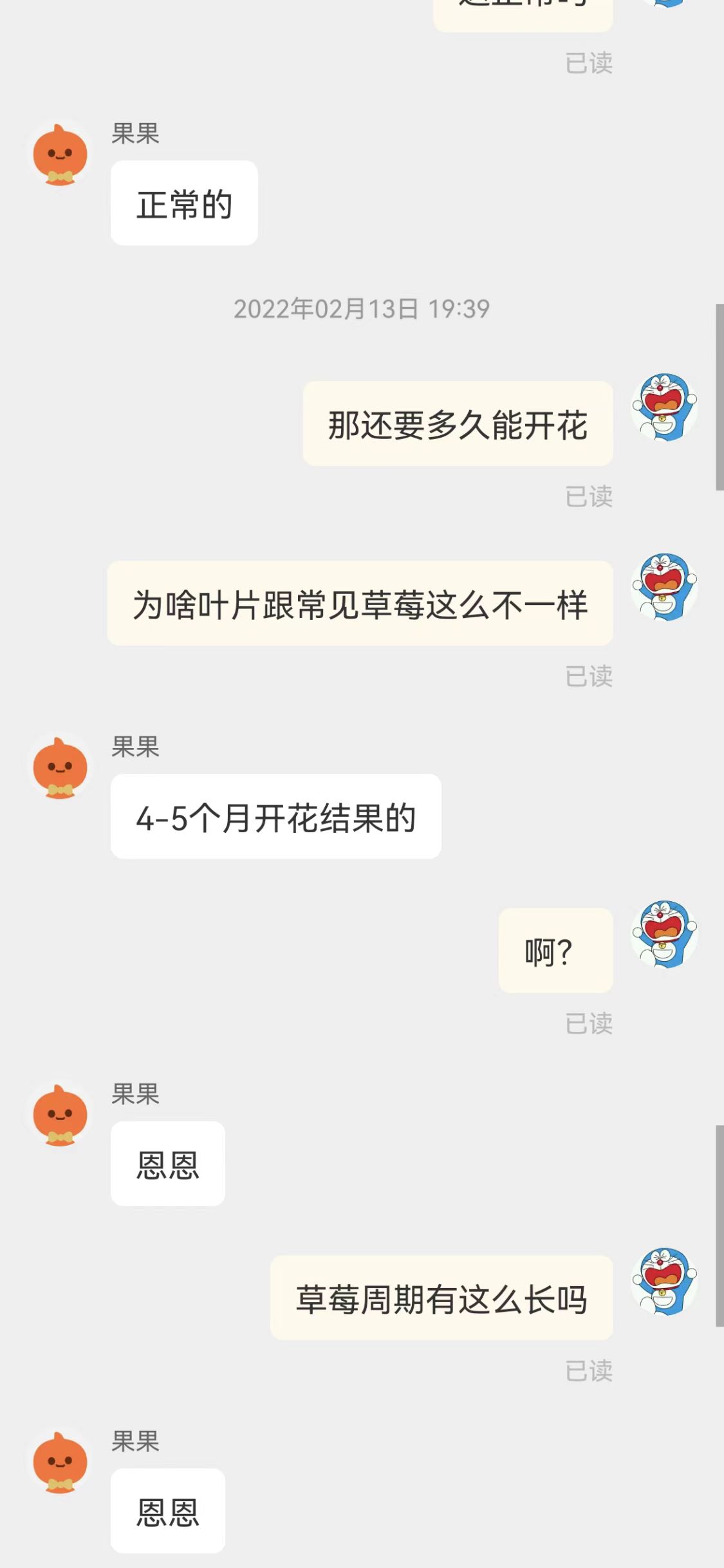Click the 4-5个月开花结果的 message bubble
The height and width of the screenshot is (1568, 724).
[x=275, y=817]
